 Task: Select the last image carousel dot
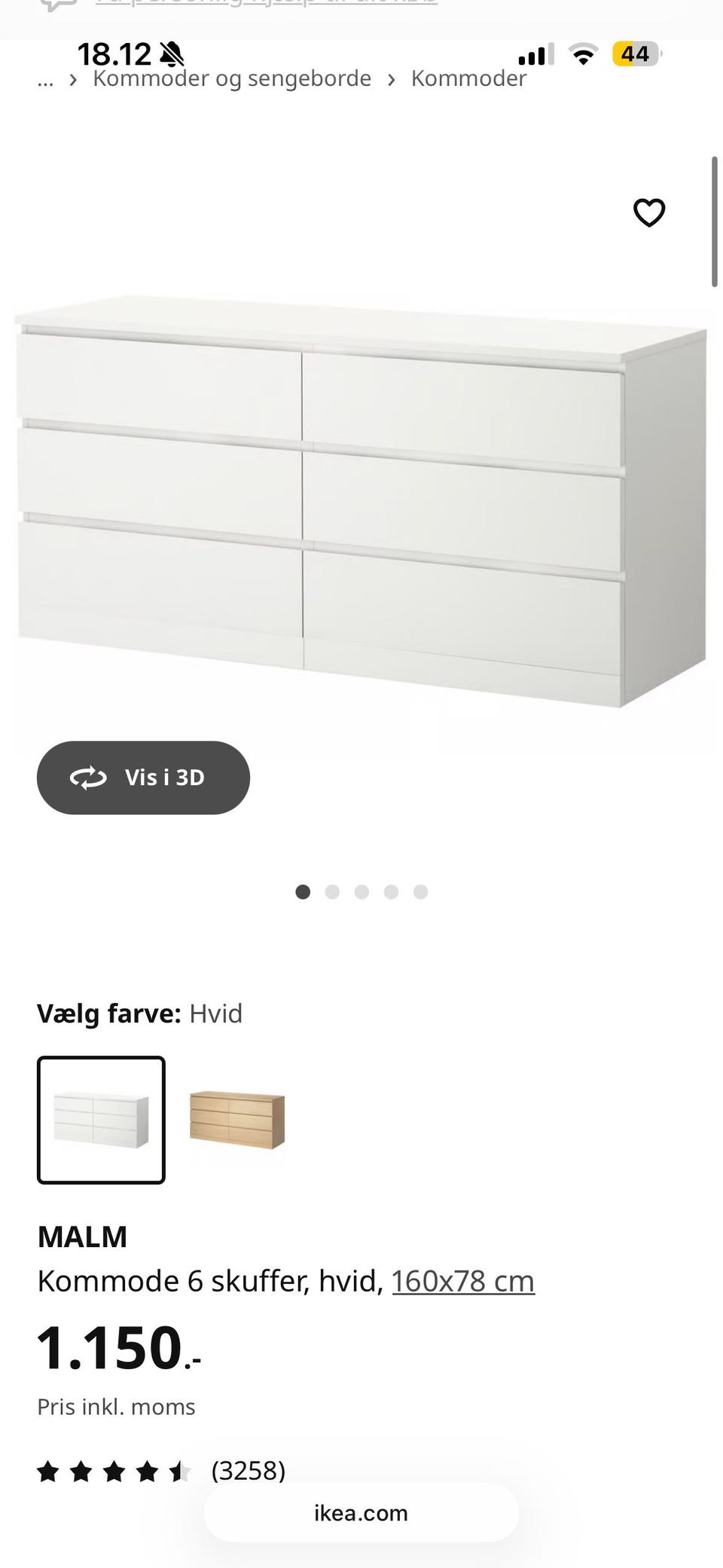420,892
